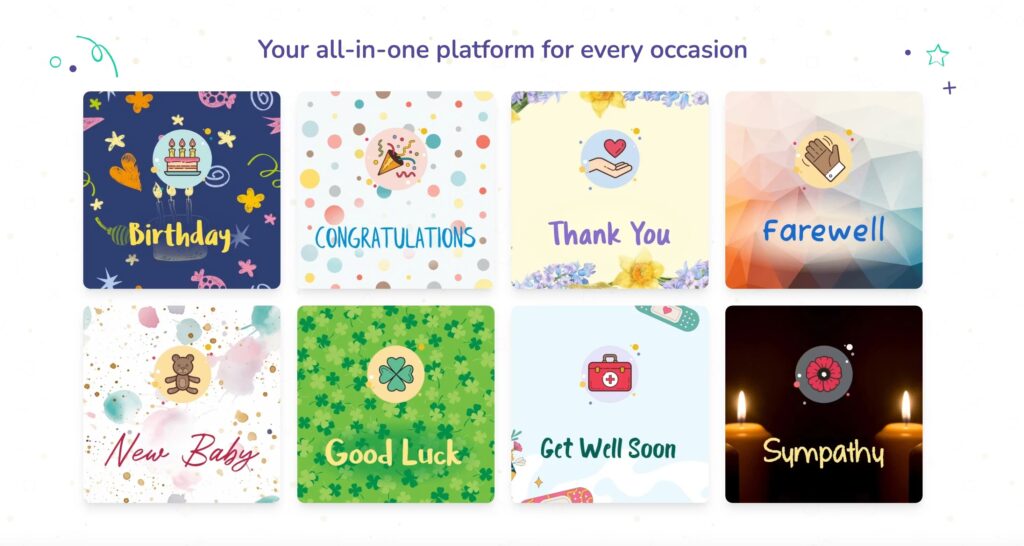Browse New Baby cards
1024x546 pixels.
pyautogui.click(x=182, y=404)
